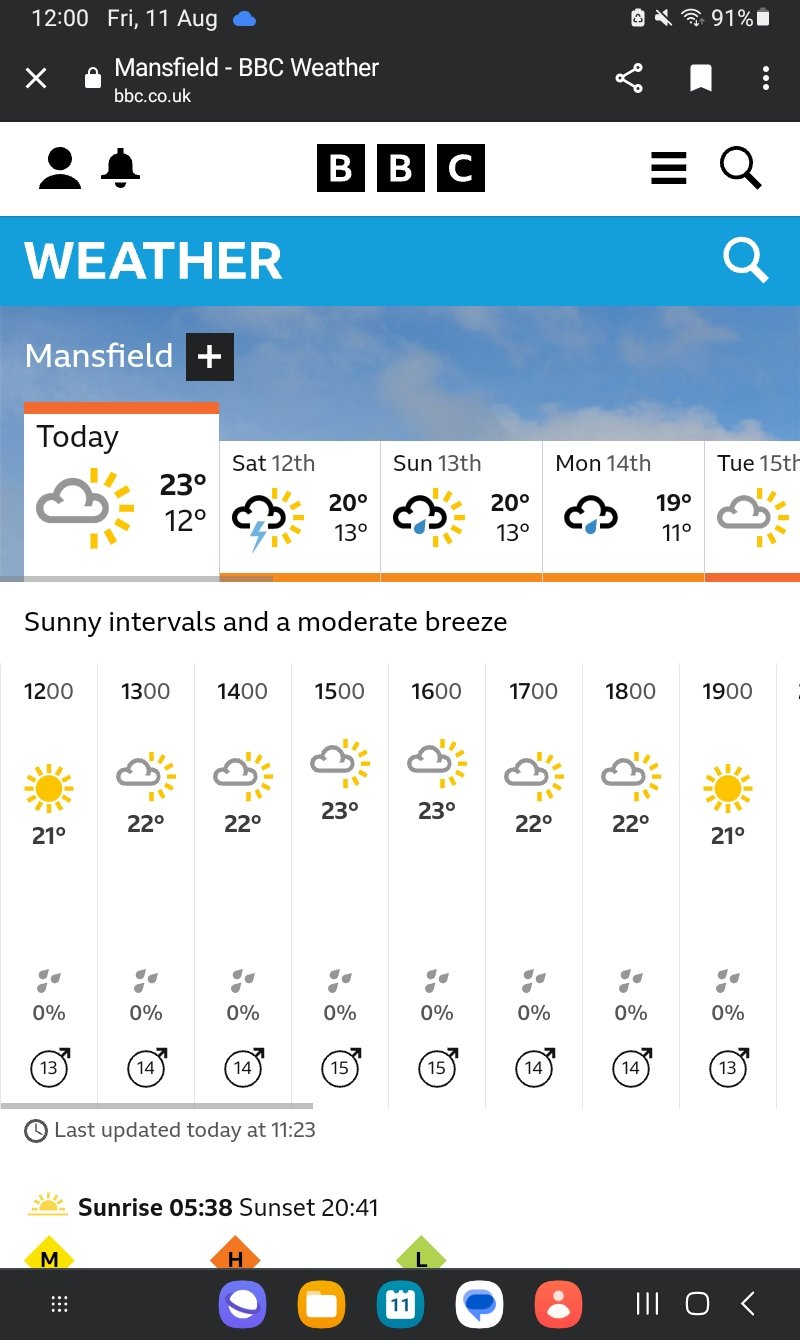The image size is (800, 1340).
Task: Open the calendar app in the taskbar
Action: click(x=400, y=1304)
